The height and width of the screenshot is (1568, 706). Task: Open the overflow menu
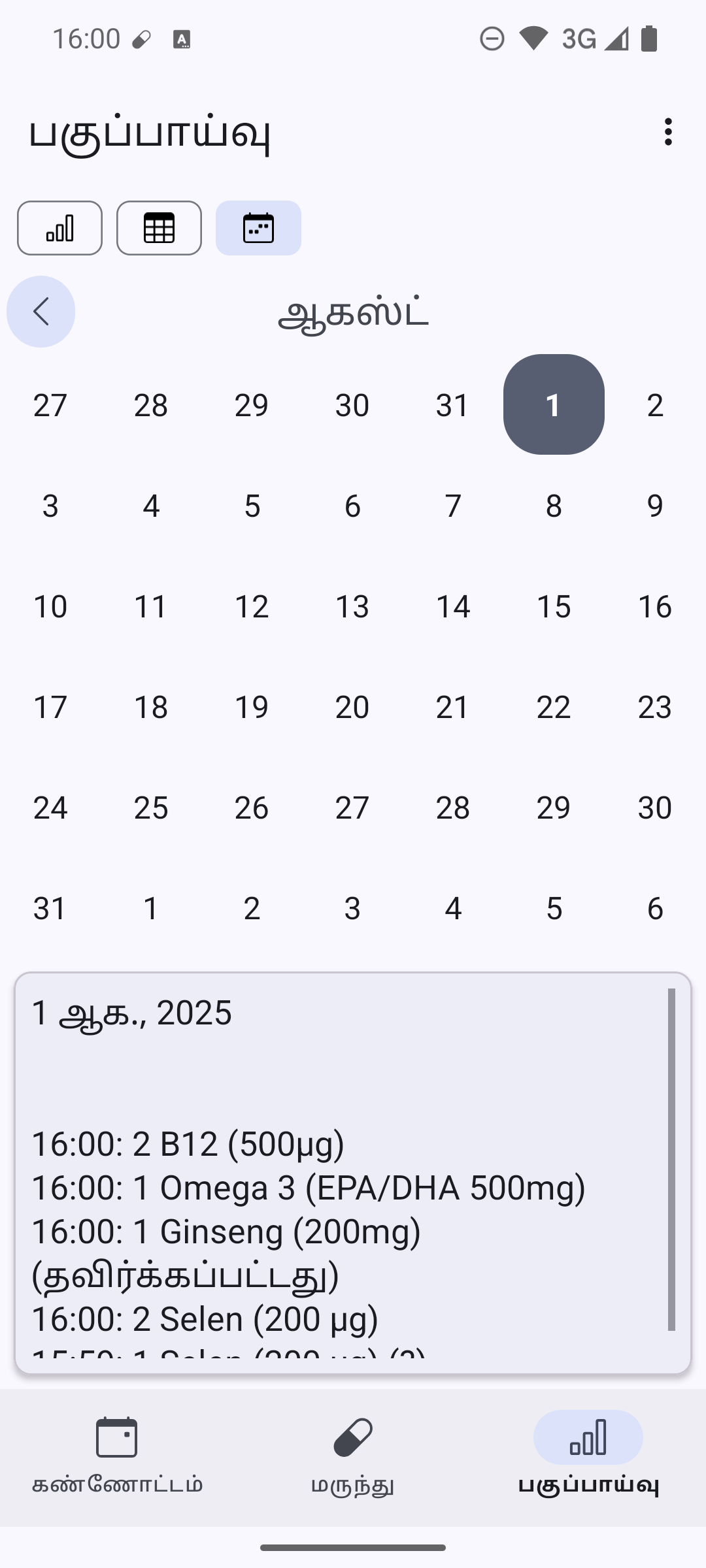coord(667,132)
